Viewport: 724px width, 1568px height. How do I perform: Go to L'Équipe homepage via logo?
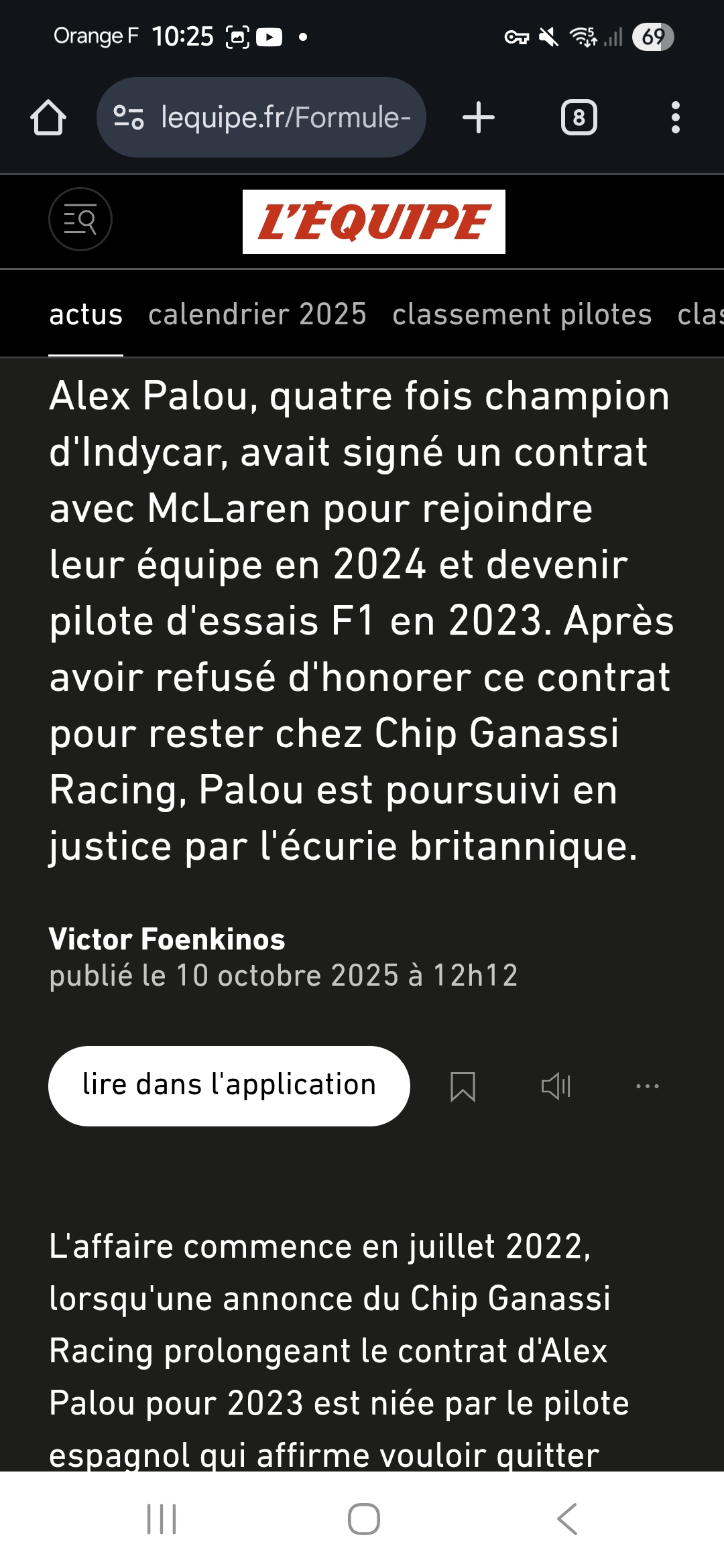click(373, 222)
